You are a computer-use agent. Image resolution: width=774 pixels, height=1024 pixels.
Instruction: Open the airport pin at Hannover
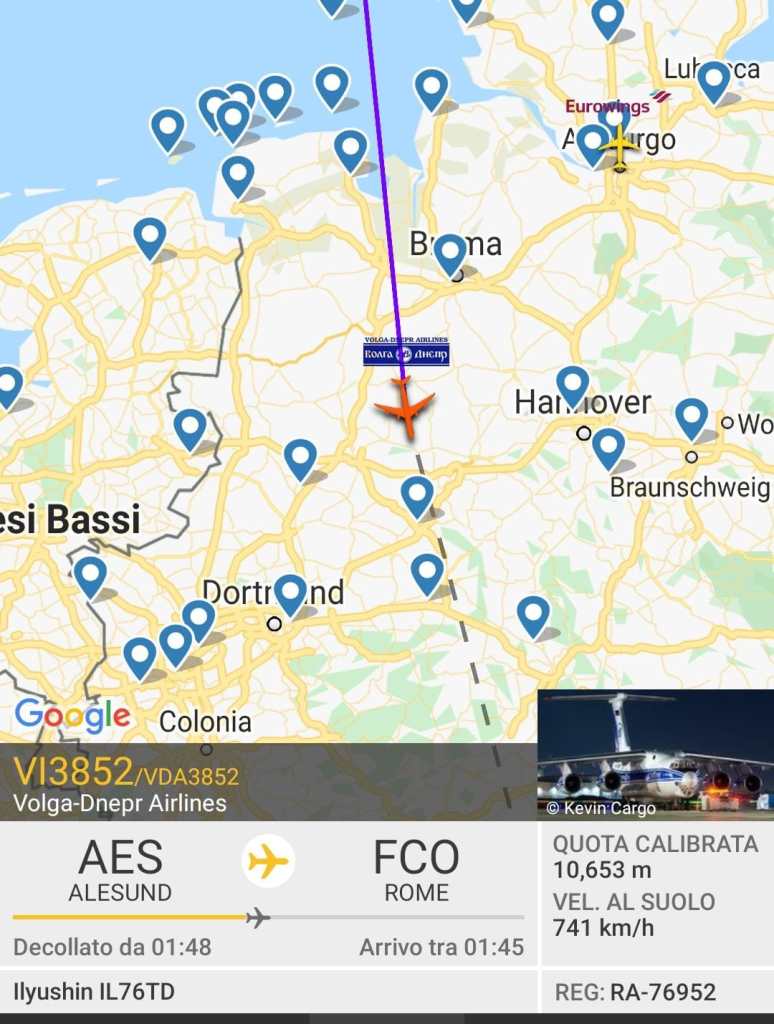click(573, 385)
